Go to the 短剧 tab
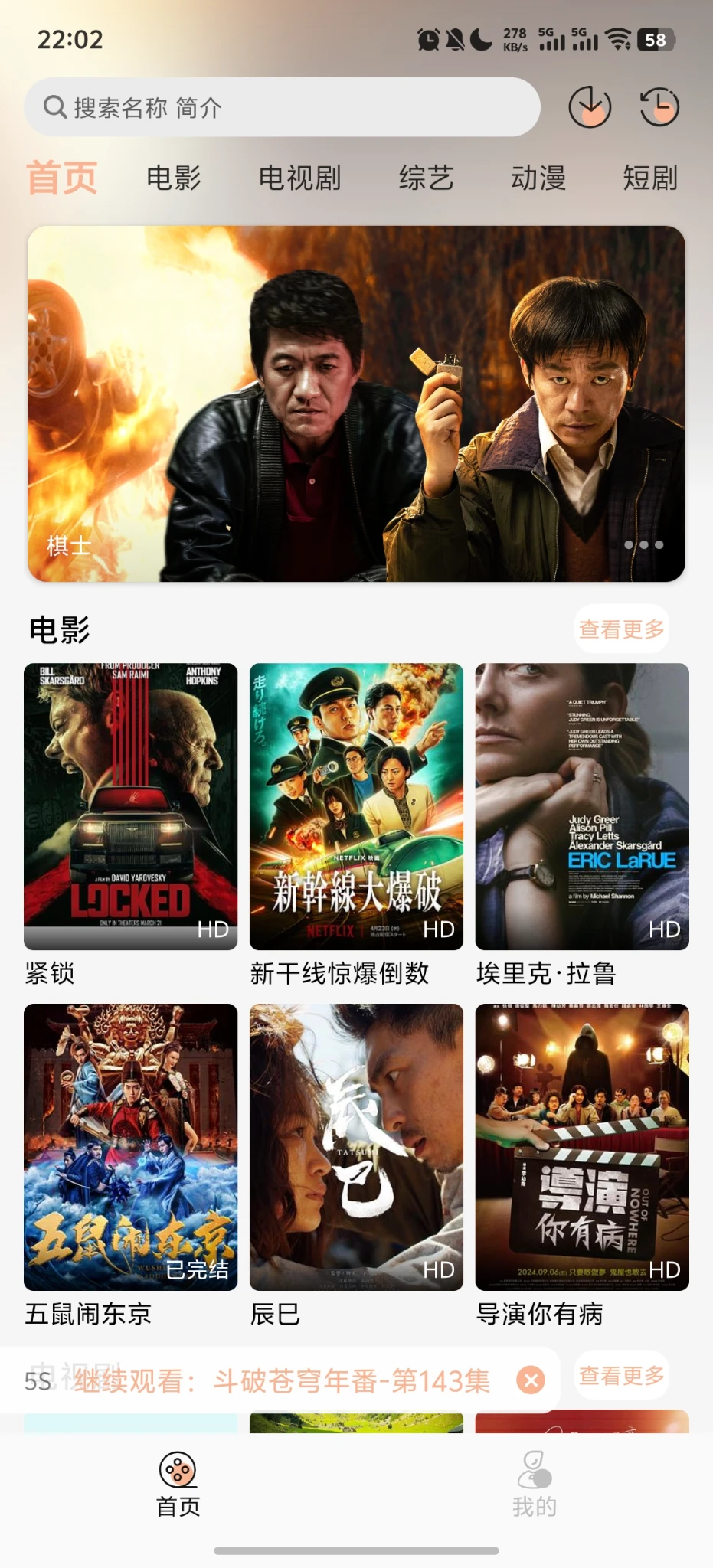Image resolution: width=713 pixels, height=1568 pixels. [650, 178]
